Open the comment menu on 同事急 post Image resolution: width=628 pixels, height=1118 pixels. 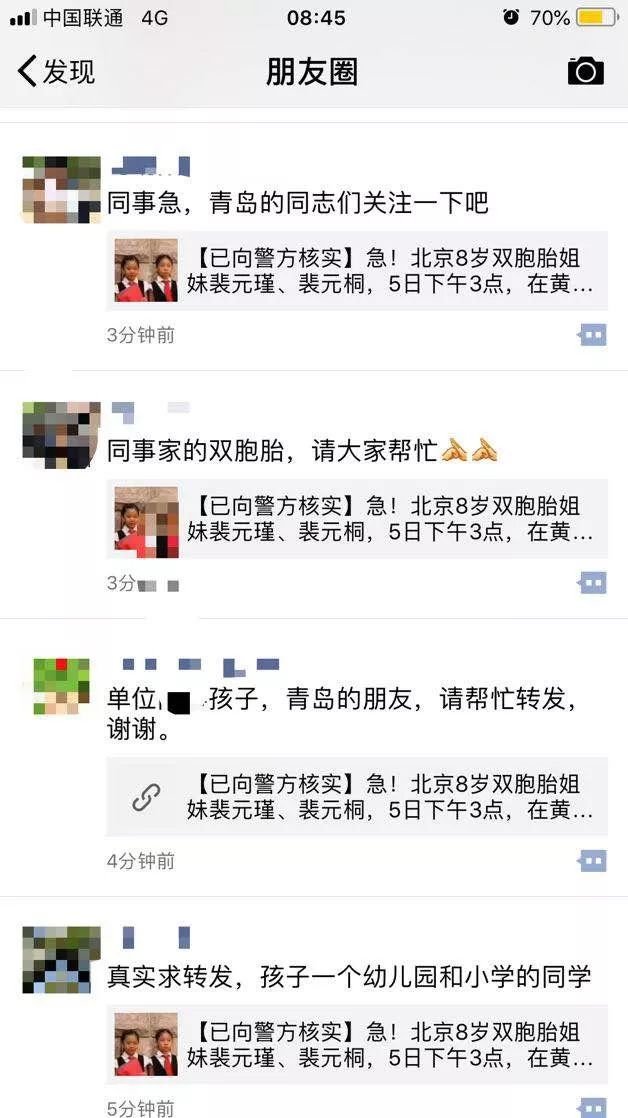pos(592,335)
